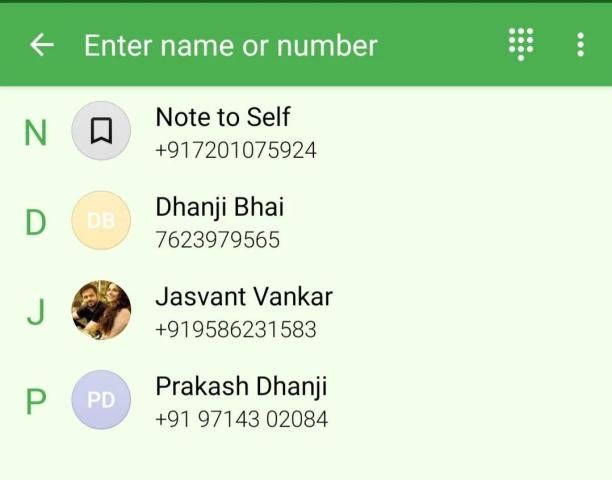612x480 pixels.
Task: Open conversation with Jasvant Vankar
Action: tap(243, 312)
